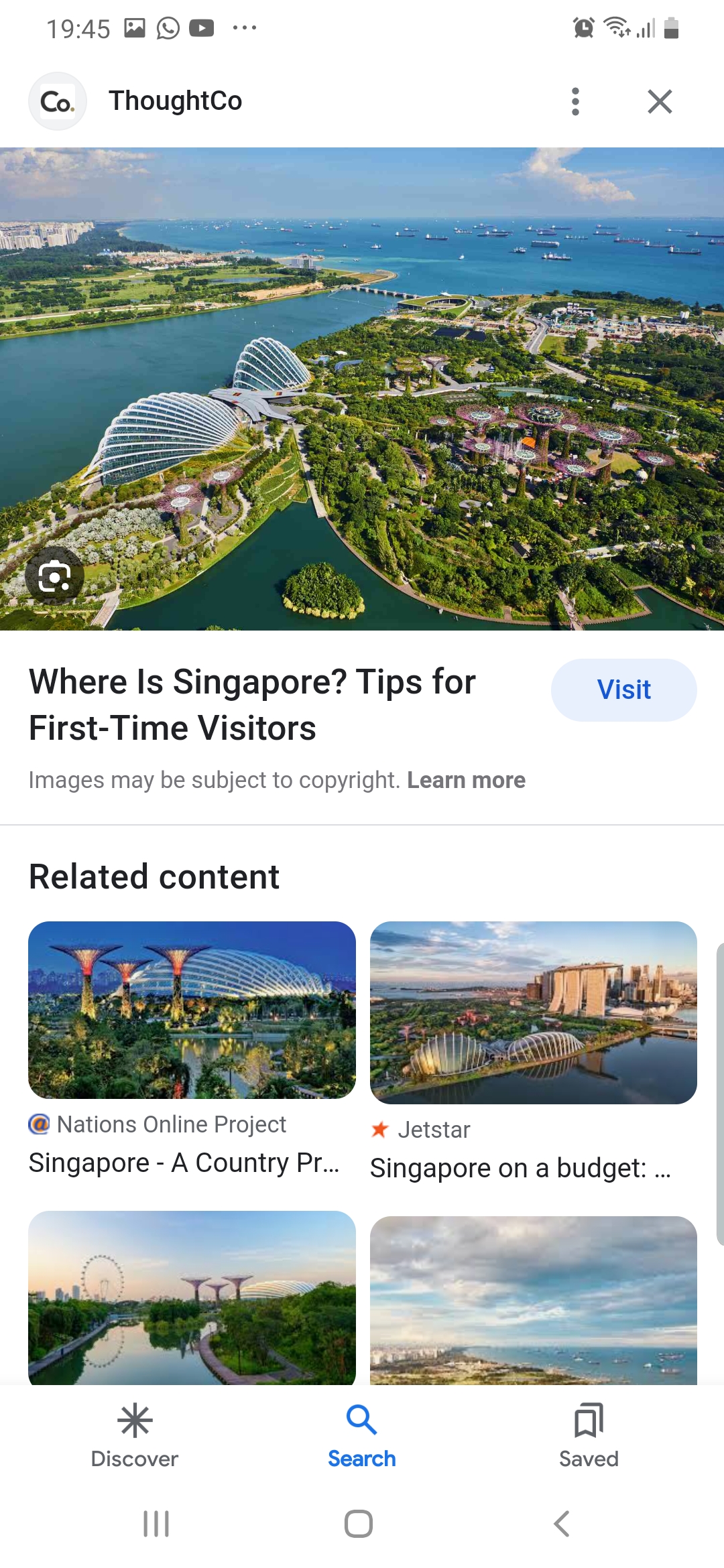This screenshot has height=1568, width=724.
Task: Tap the Visit button
Action: [623, 690]
